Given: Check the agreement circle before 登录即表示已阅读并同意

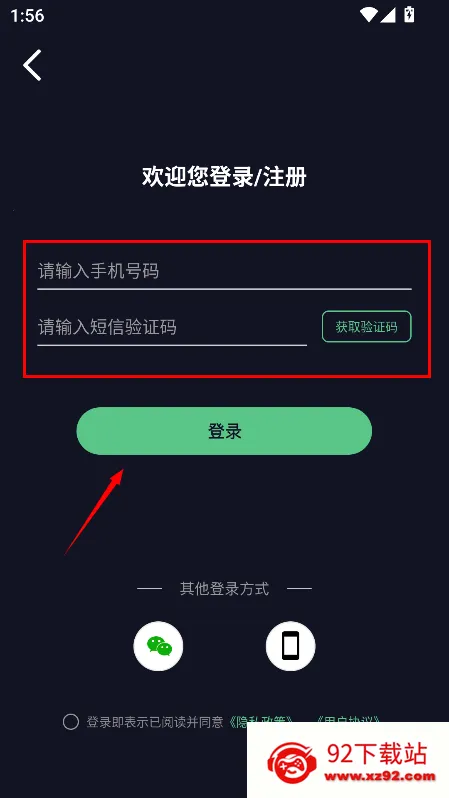Looking at the screenshot, I should 71,722.
